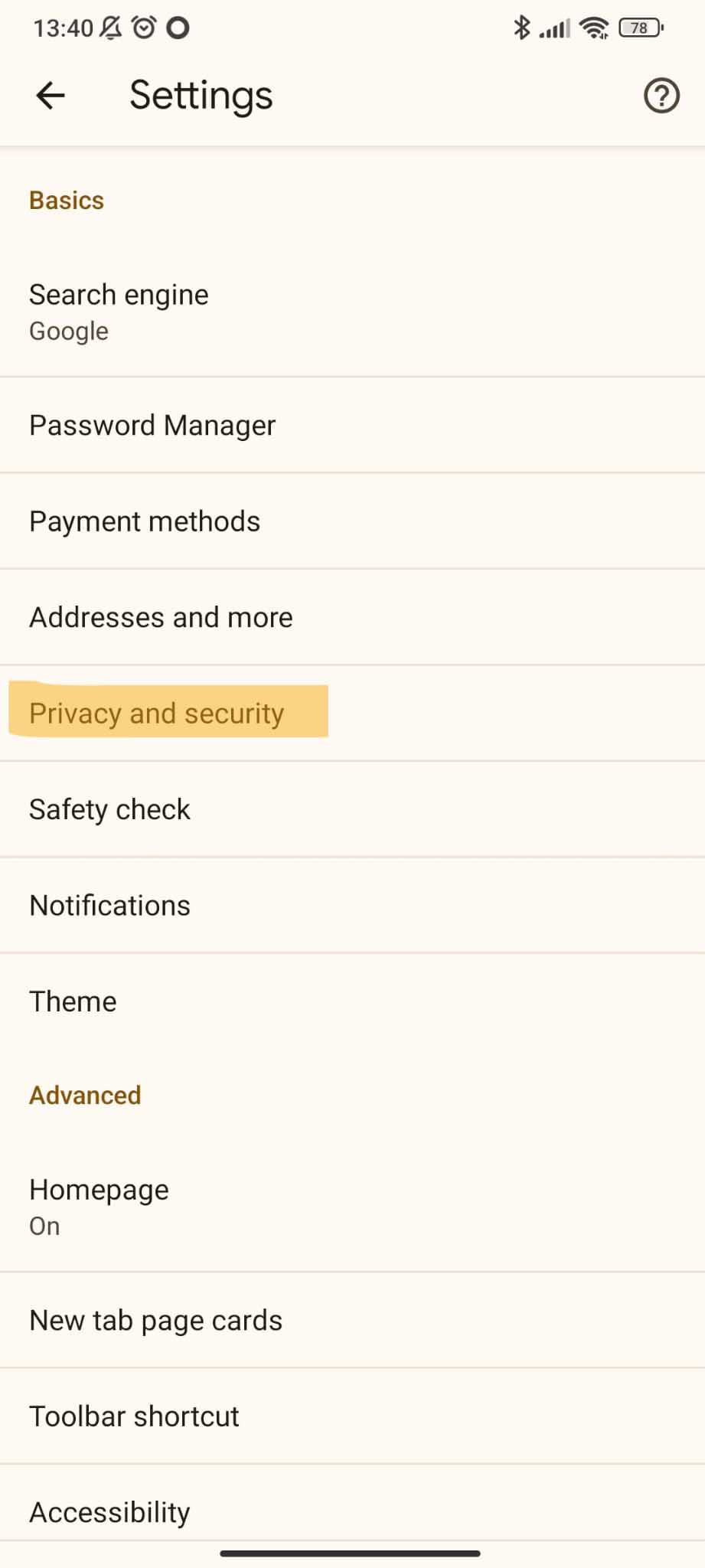
Task: Open Addresses and more
Action: (x=161, y=617)
